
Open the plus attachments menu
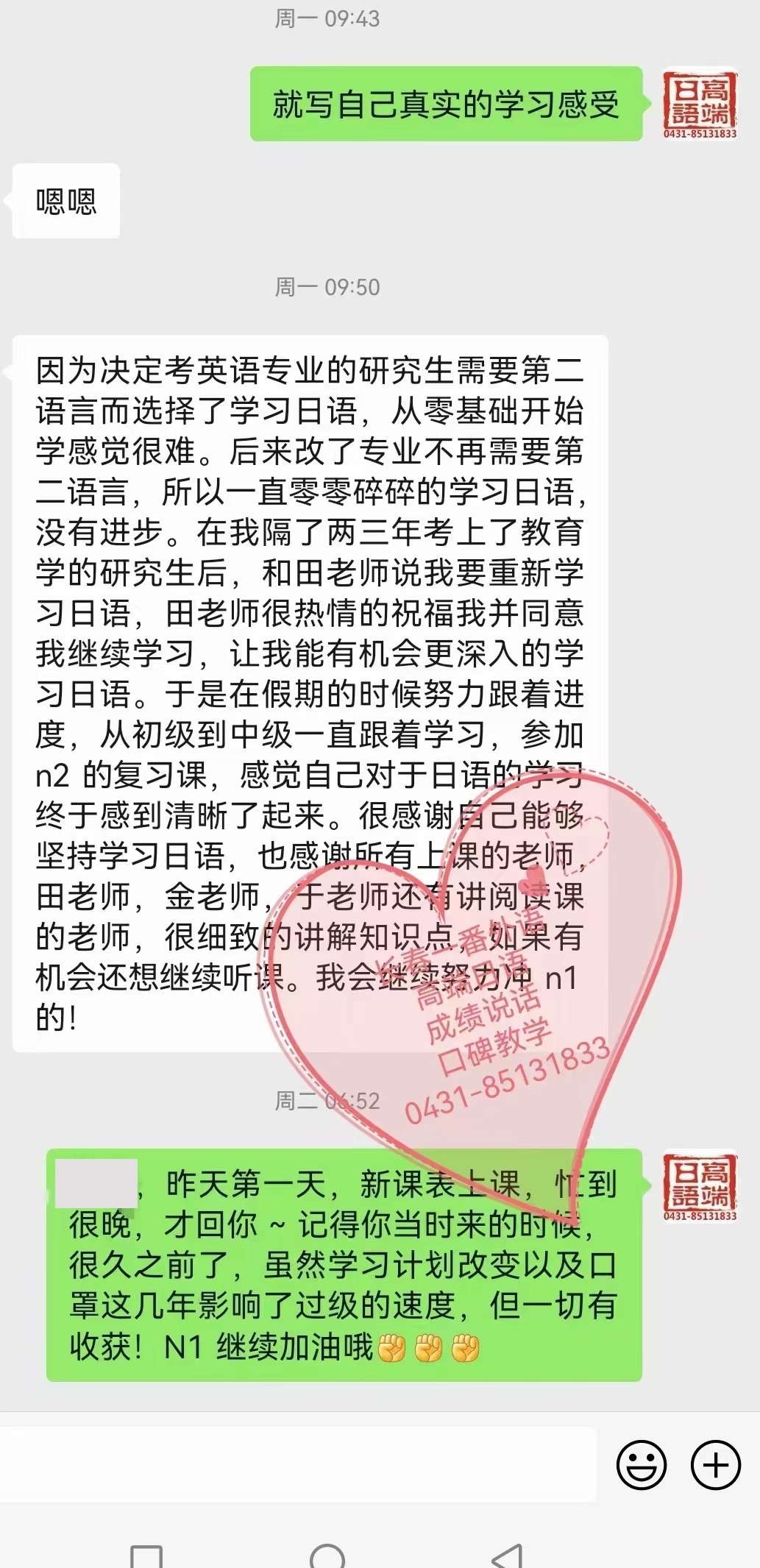715,1464
